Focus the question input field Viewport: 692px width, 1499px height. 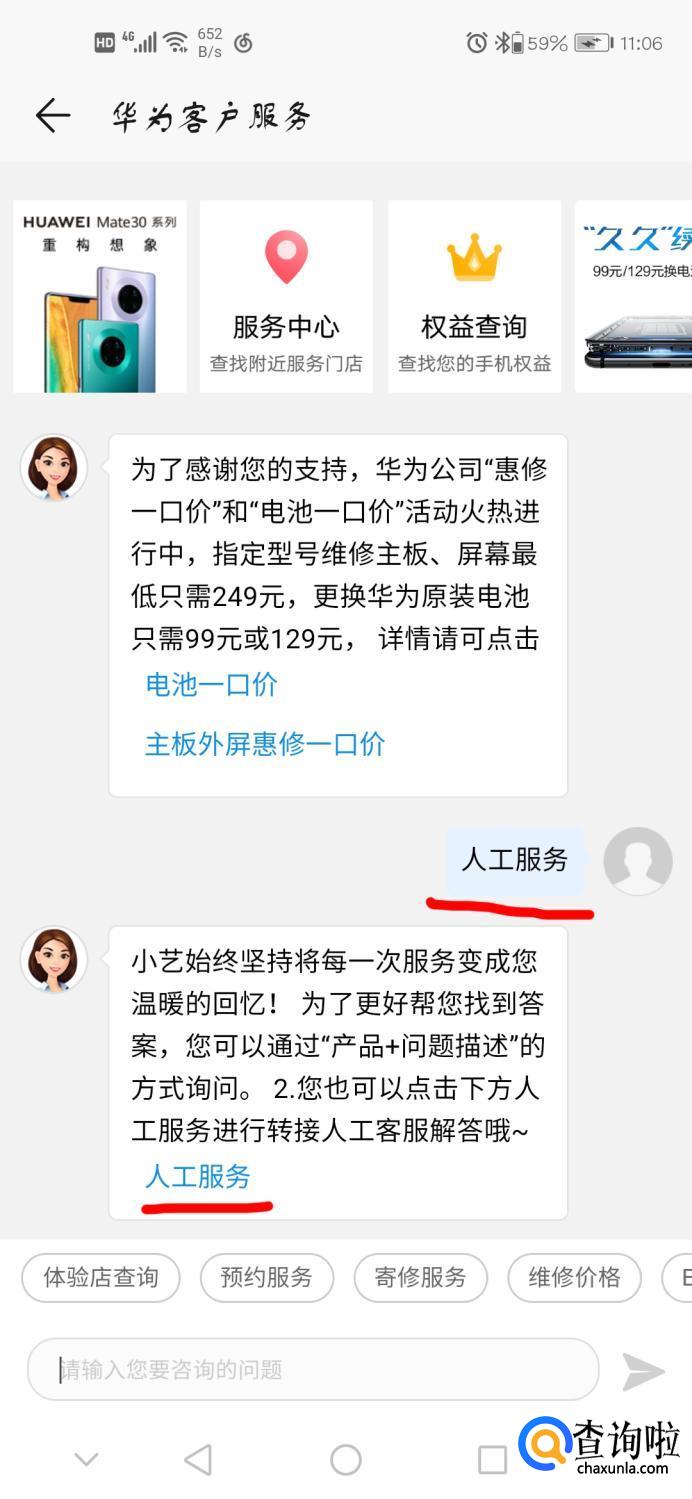(312, 1370)
